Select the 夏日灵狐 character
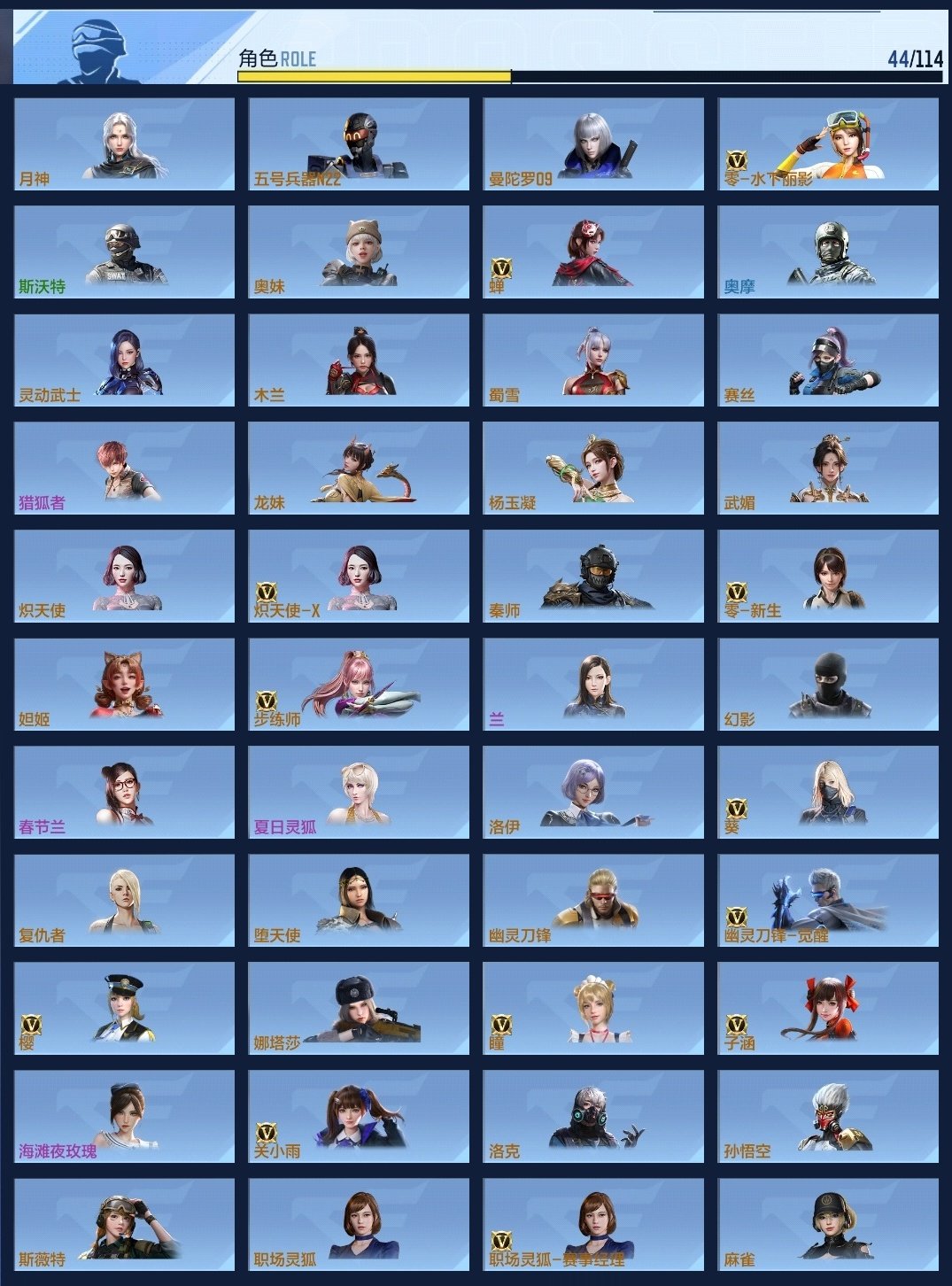 click(359, 792)
